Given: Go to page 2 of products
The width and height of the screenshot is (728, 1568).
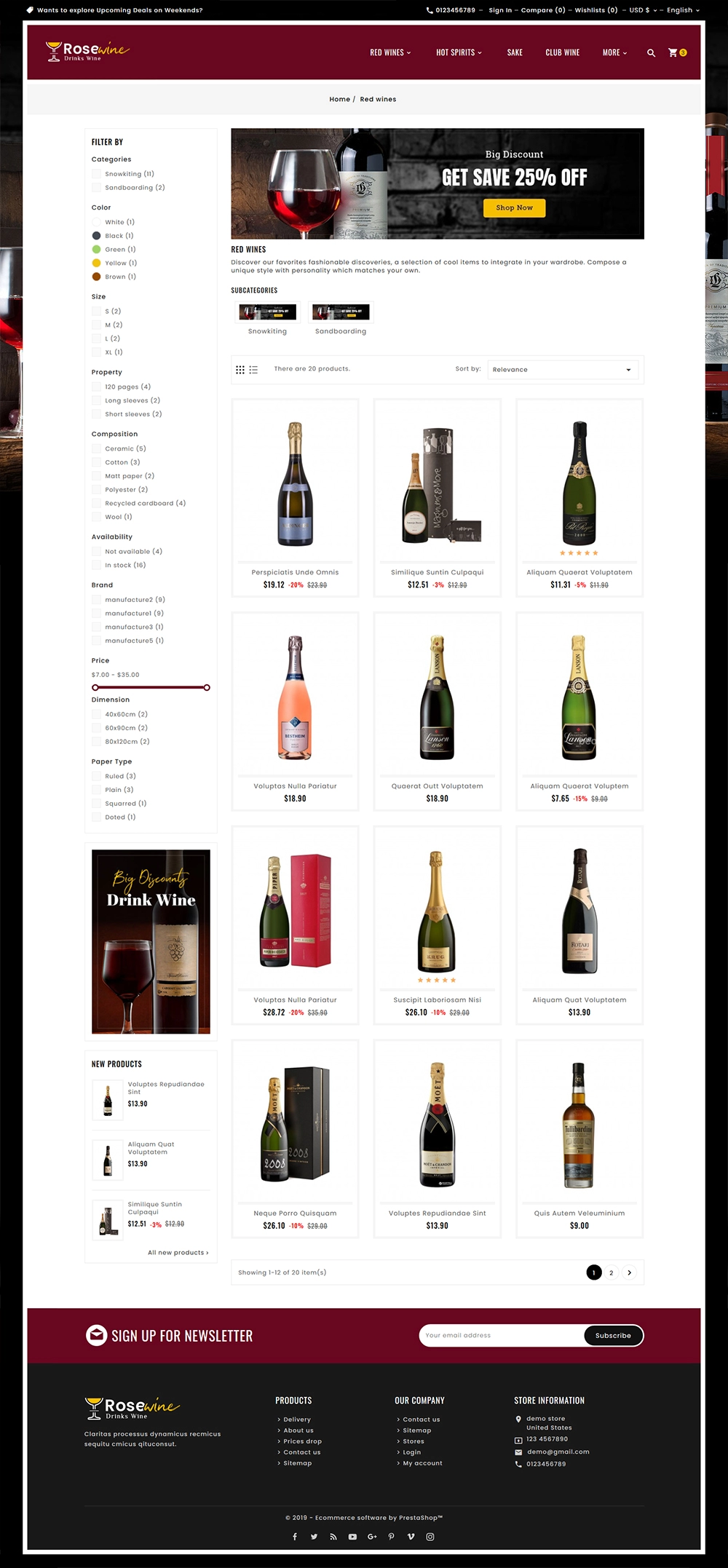Looking at the screenshot, I should point(612,1272).
